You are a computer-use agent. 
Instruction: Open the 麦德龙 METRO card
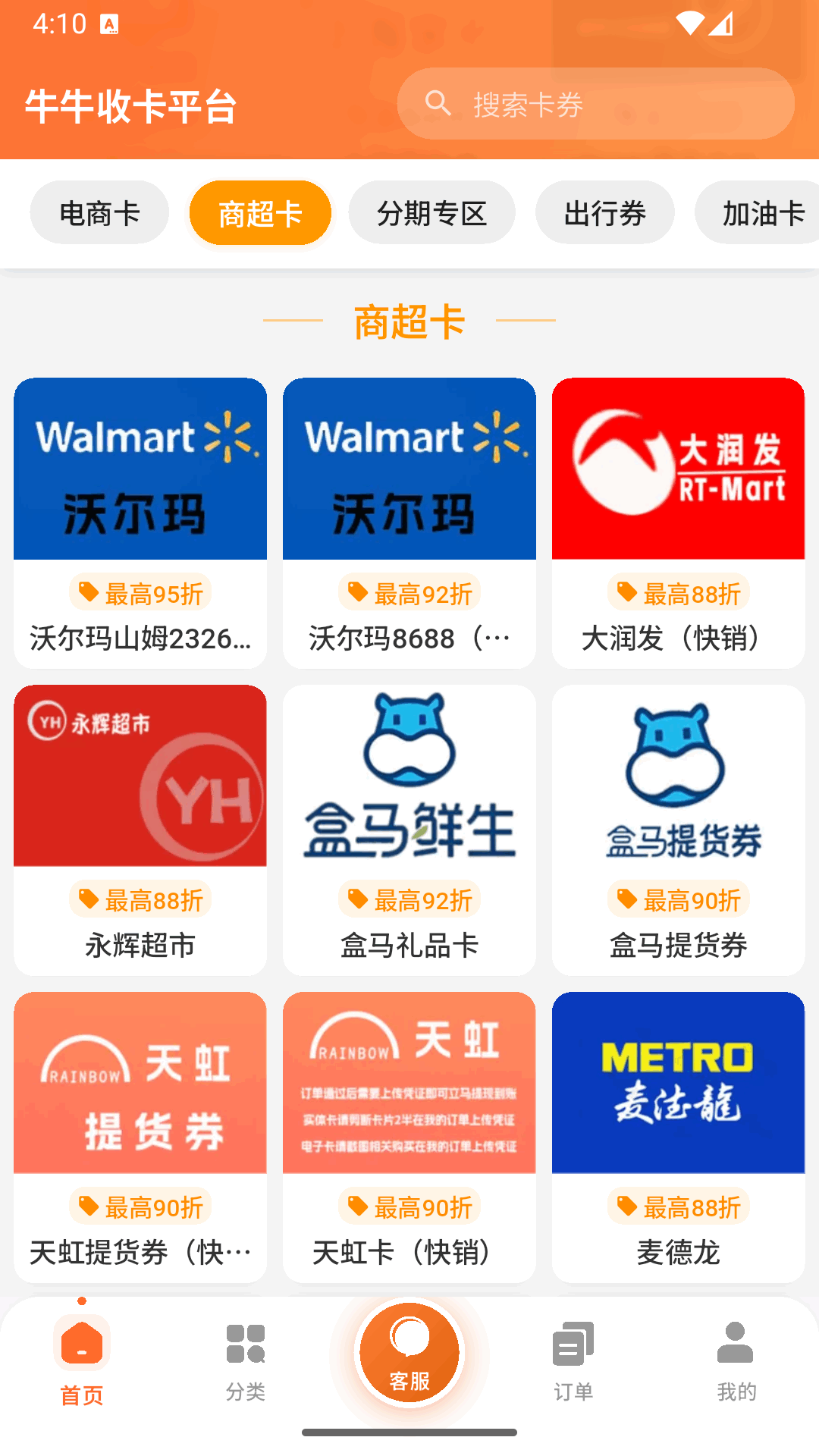pos(678,1083)
